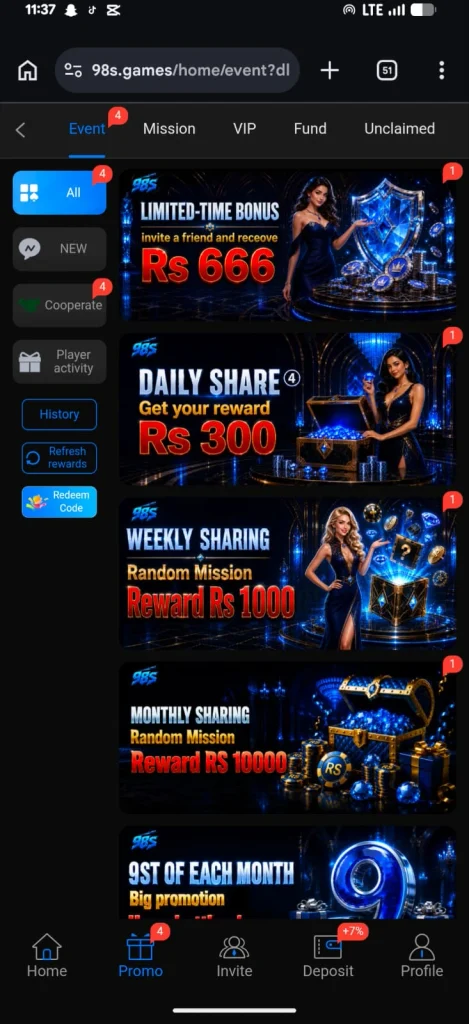Select the Player activity filter
This screenshot has width=469, height=1024.
point(59,361)
